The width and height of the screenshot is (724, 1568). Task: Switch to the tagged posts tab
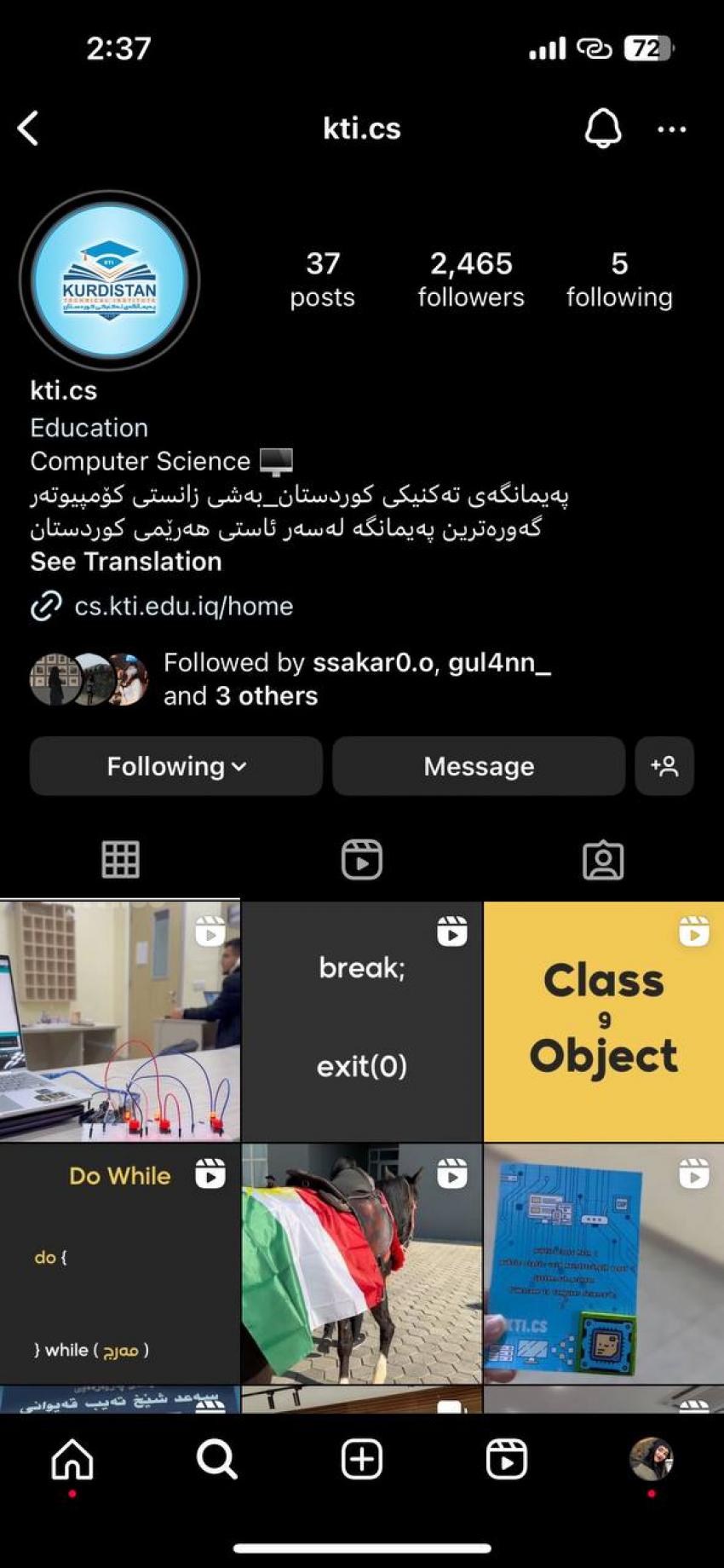(603, 859)
